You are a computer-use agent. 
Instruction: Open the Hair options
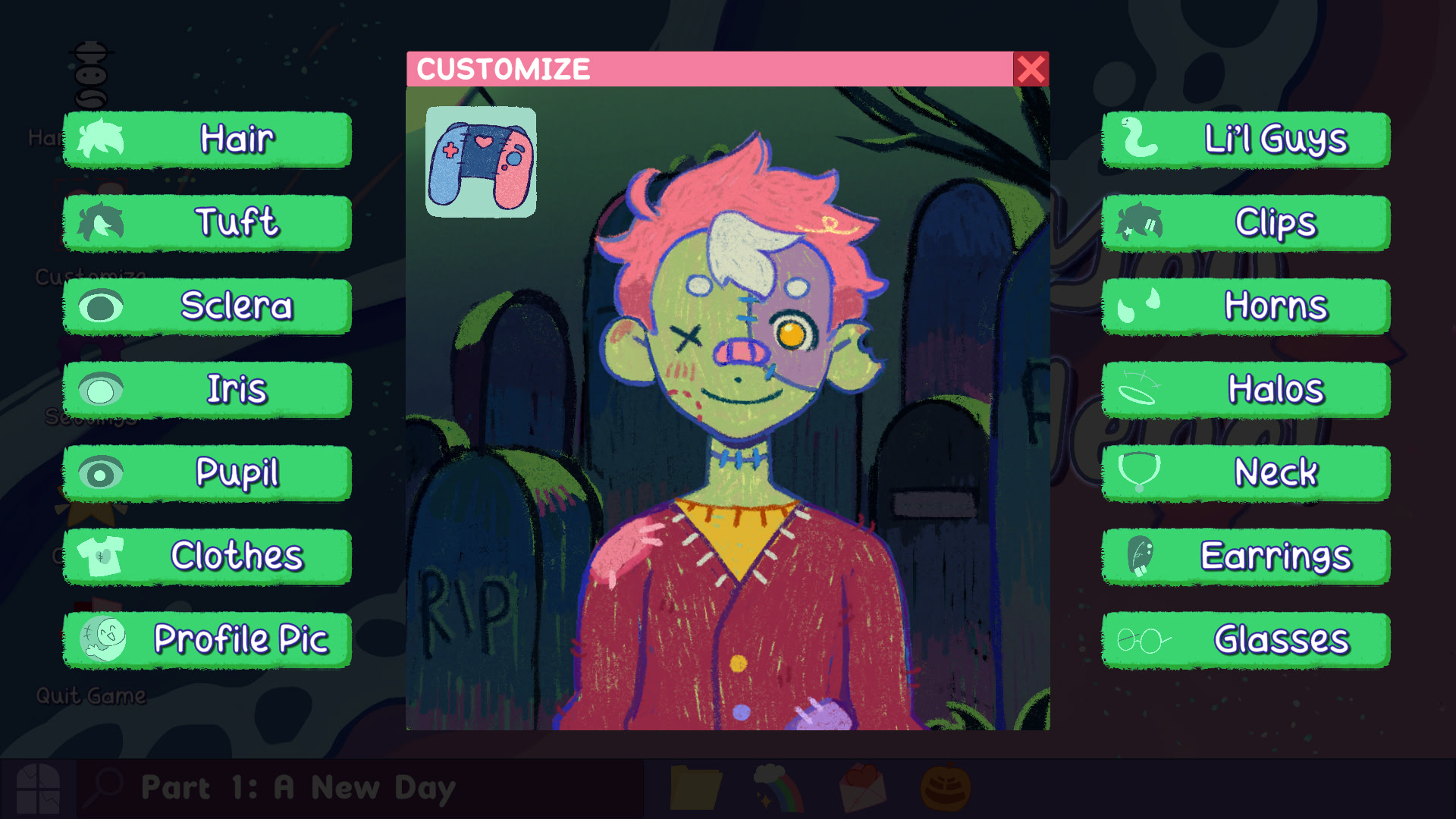pyautogui.click(x=207, y=140)
